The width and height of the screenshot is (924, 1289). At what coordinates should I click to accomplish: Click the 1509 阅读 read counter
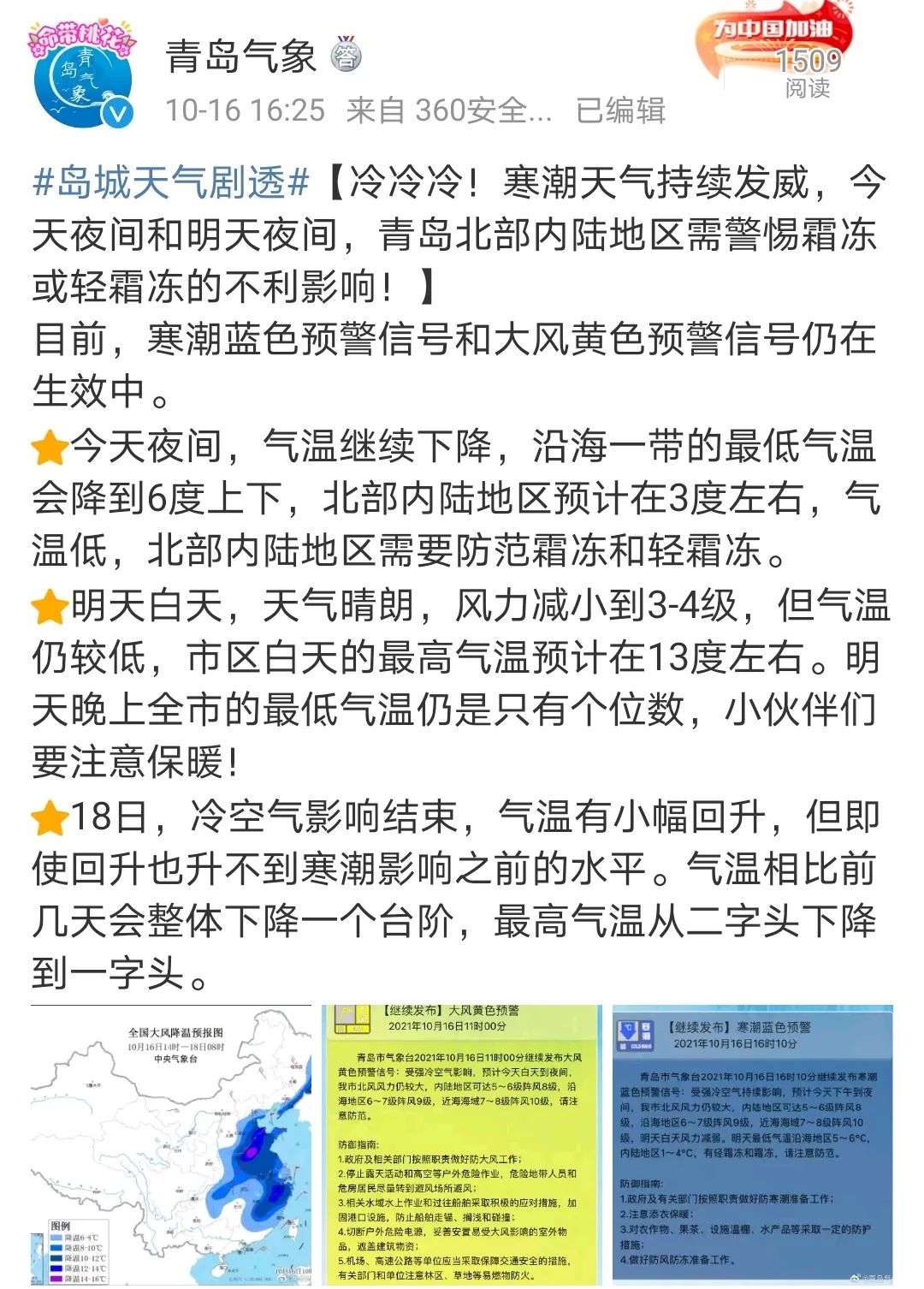pyautogui.click(x=808, y=77)
